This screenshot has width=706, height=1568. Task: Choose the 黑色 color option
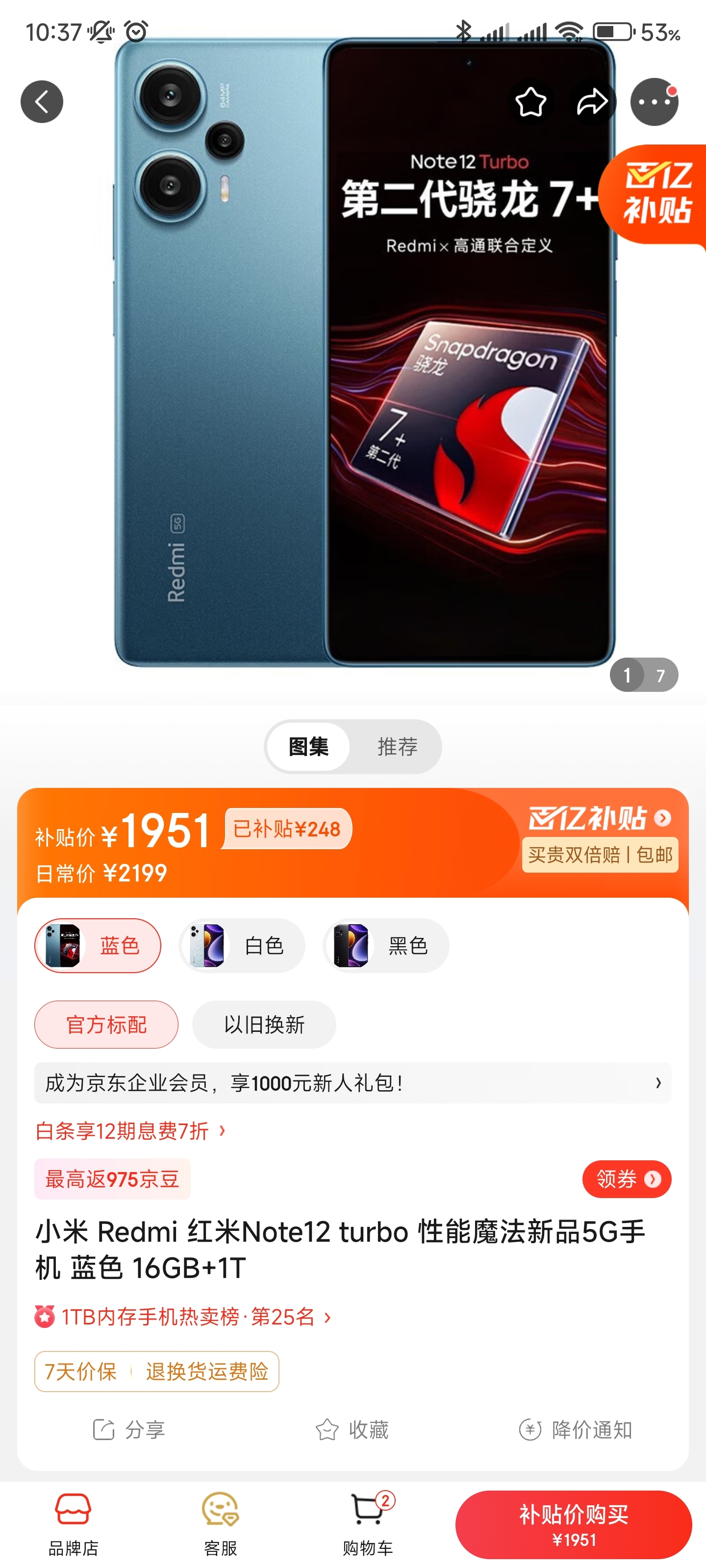(385, 945)
